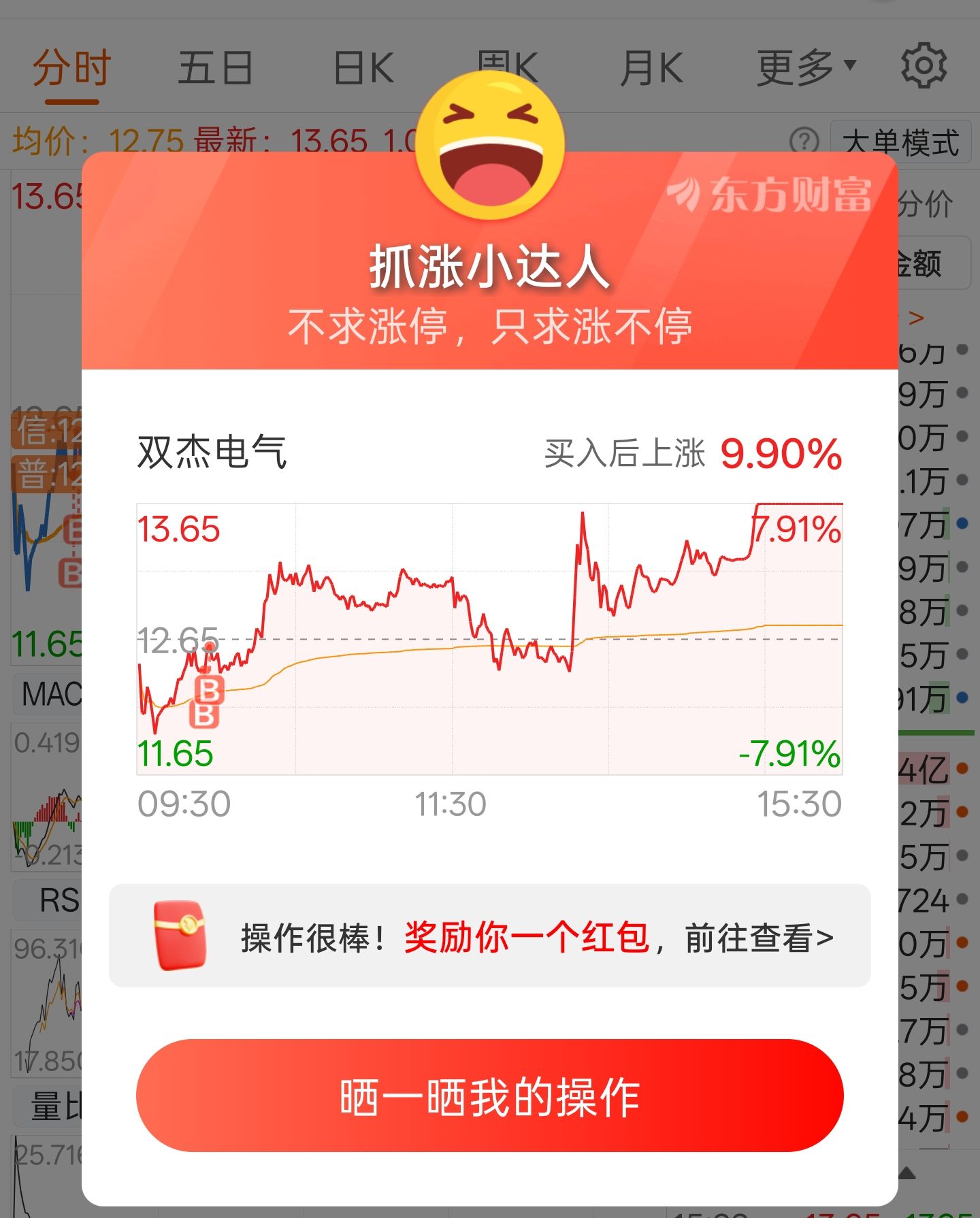Viewport: 980px width, 1218px height.
Task: Open chart settings gear
Action: [x=924, y=66]
